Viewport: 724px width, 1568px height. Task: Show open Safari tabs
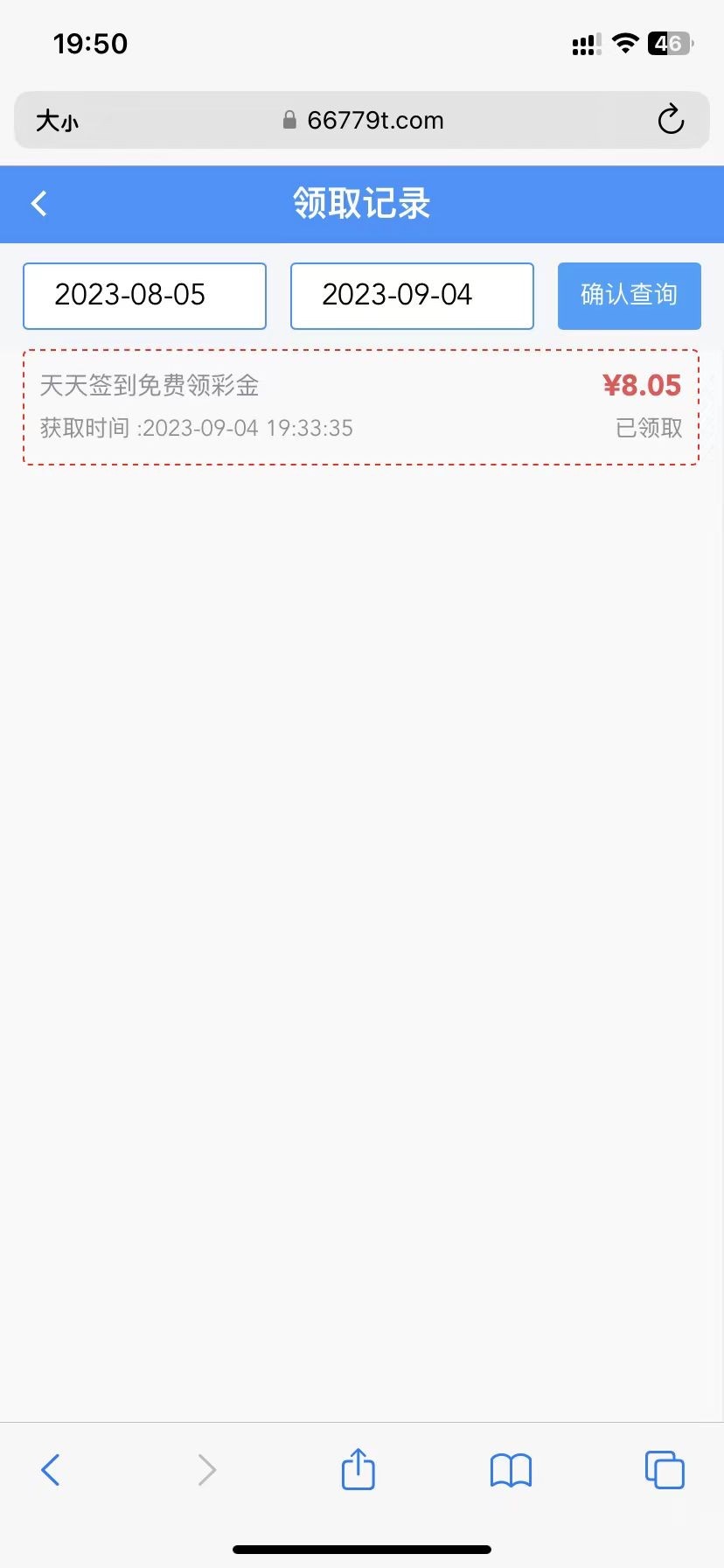(x=665, y=1469)
